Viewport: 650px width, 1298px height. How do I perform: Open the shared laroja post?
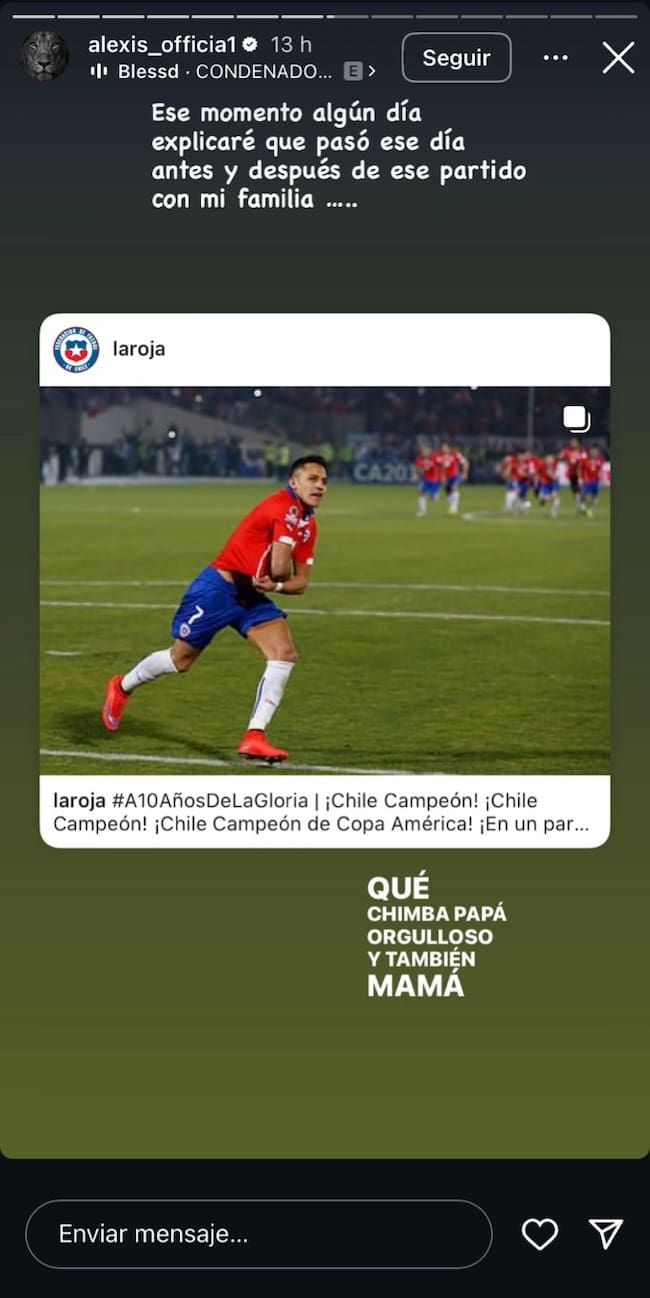(324, 580)
